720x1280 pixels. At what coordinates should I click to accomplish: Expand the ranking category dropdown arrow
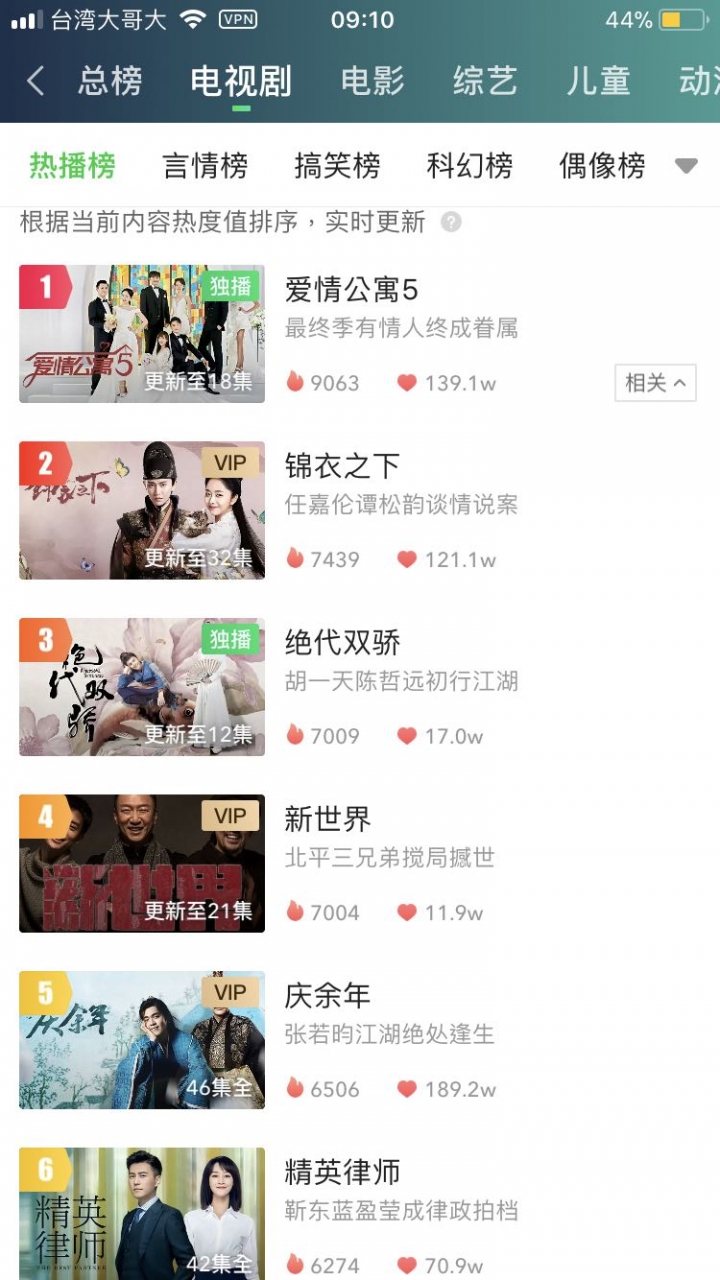click(686, 166)
